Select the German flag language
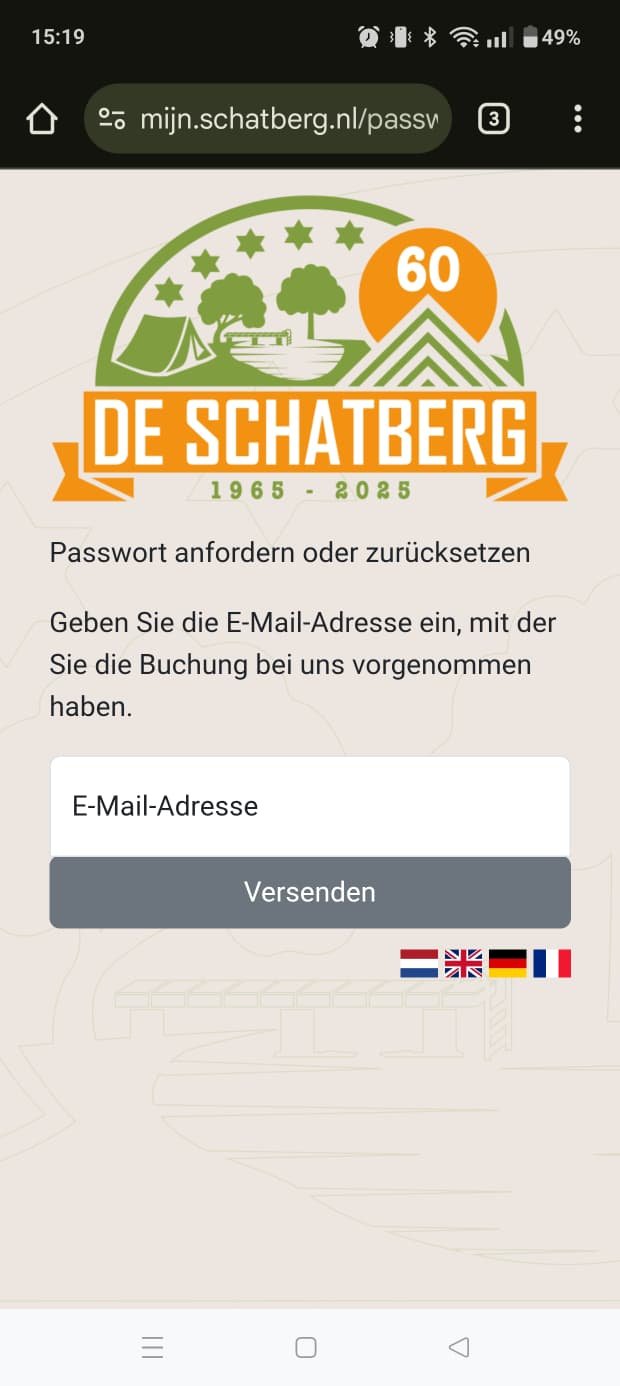 pos(507,964)
